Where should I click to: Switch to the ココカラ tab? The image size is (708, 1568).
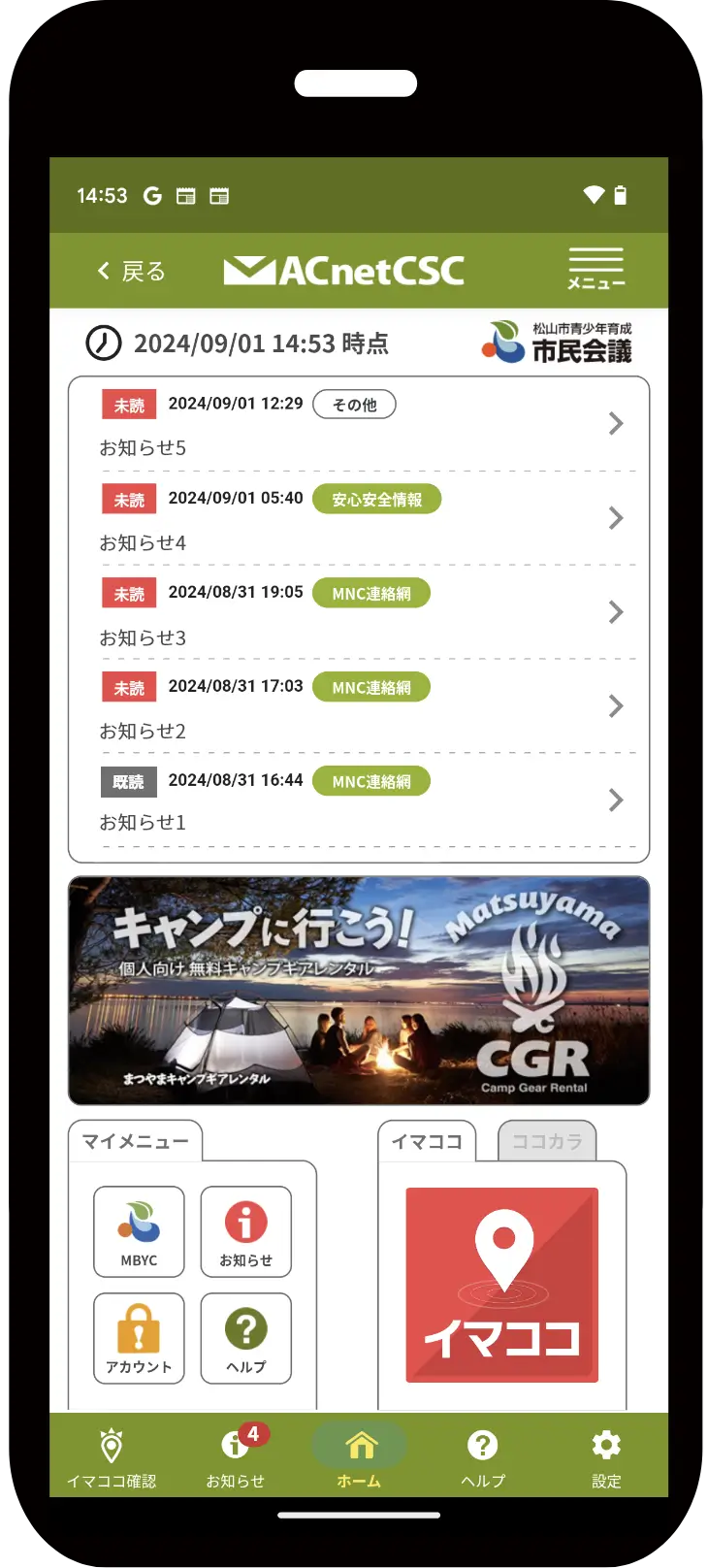[547, 1142]
